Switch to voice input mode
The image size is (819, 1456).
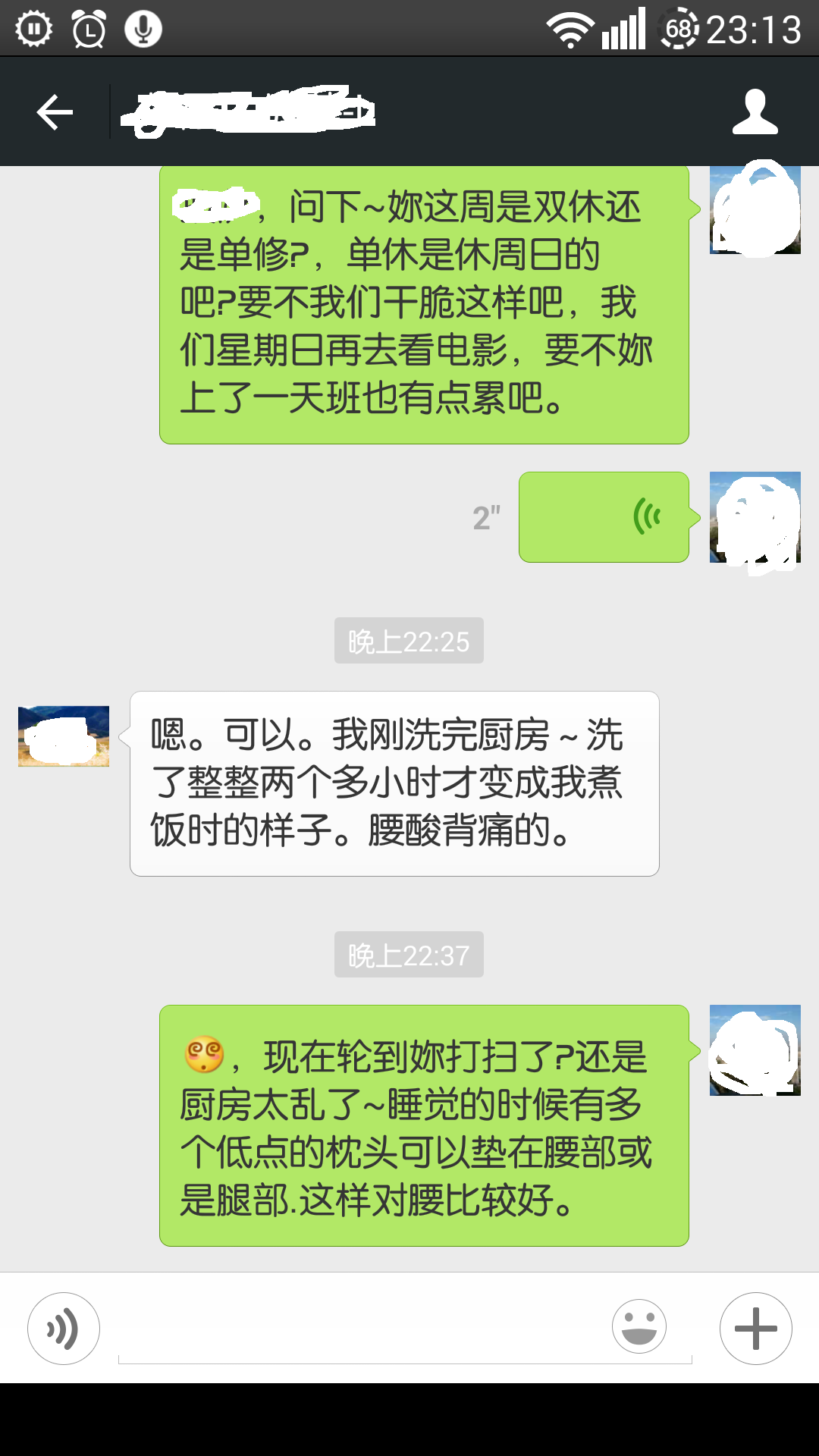point(64,1329)
